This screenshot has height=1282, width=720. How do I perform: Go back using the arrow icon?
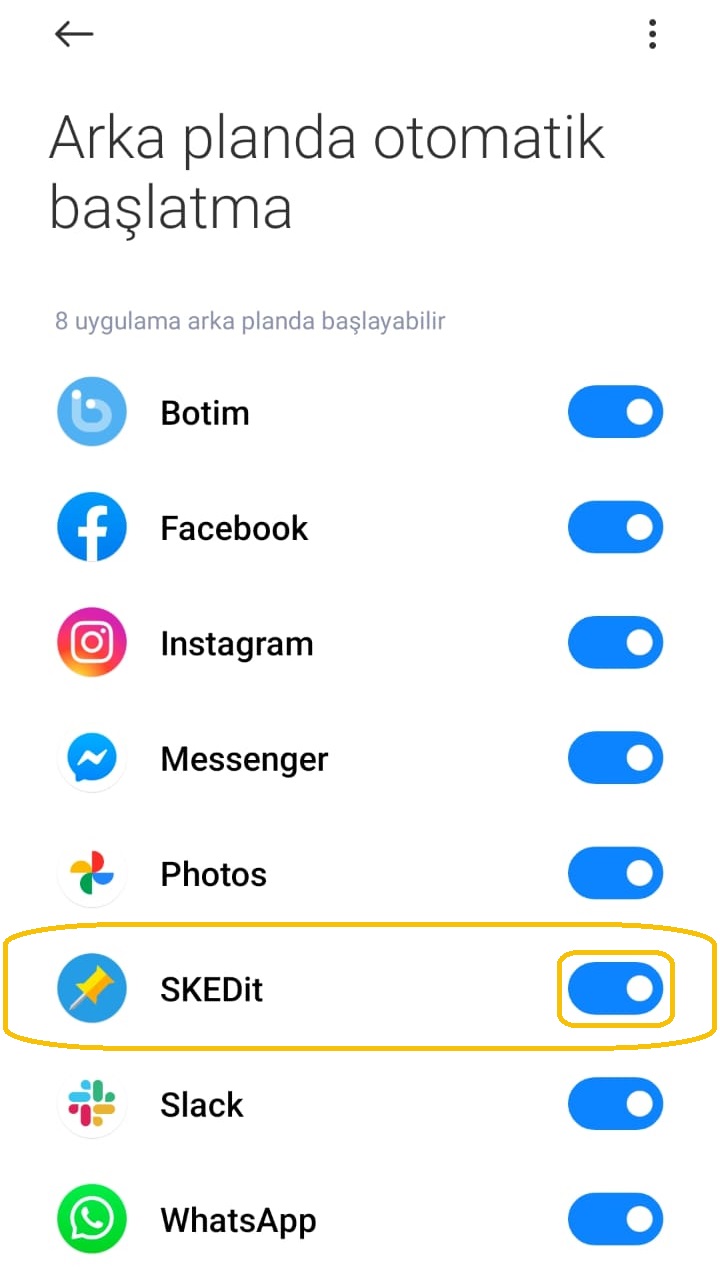point(73,34)
